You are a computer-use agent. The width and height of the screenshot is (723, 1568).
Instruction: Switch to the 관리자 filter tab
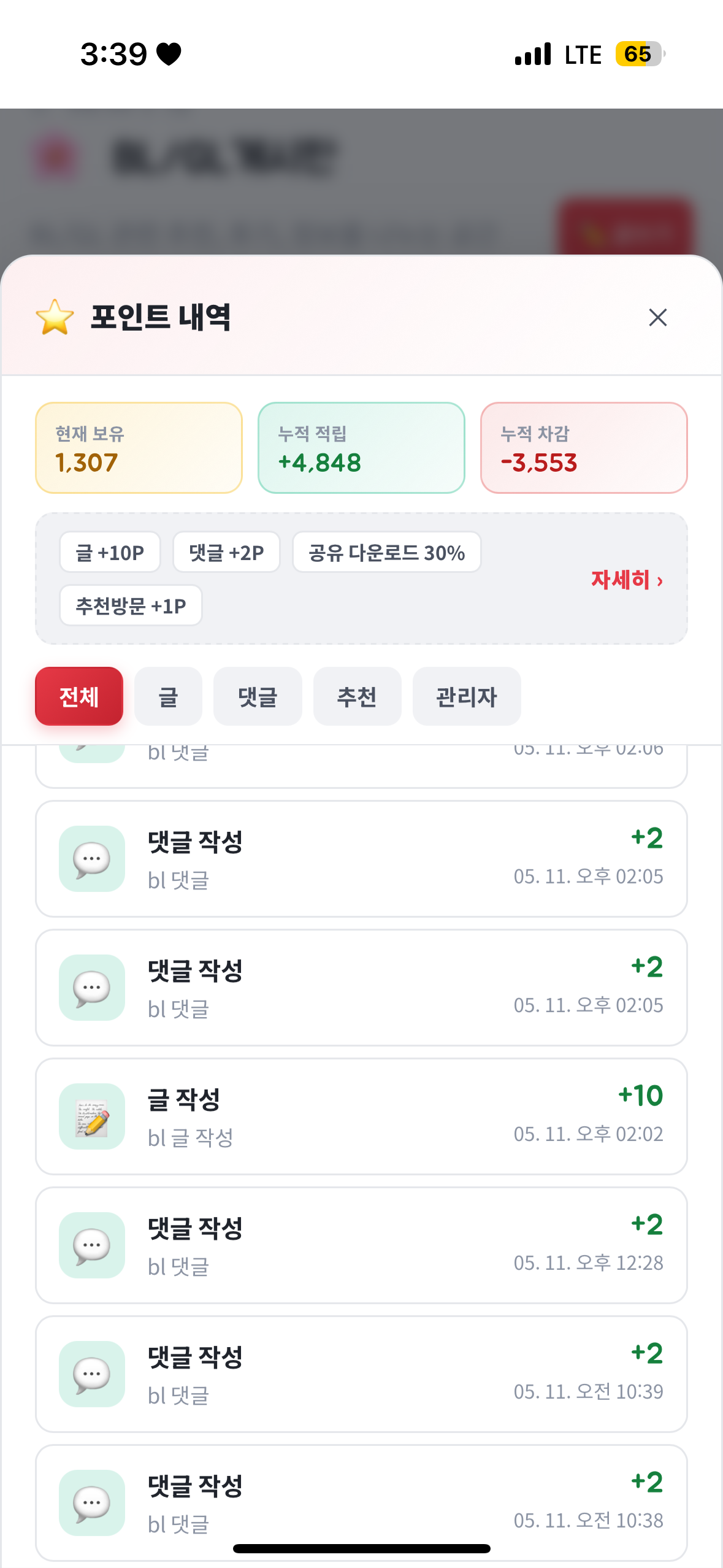467,696
